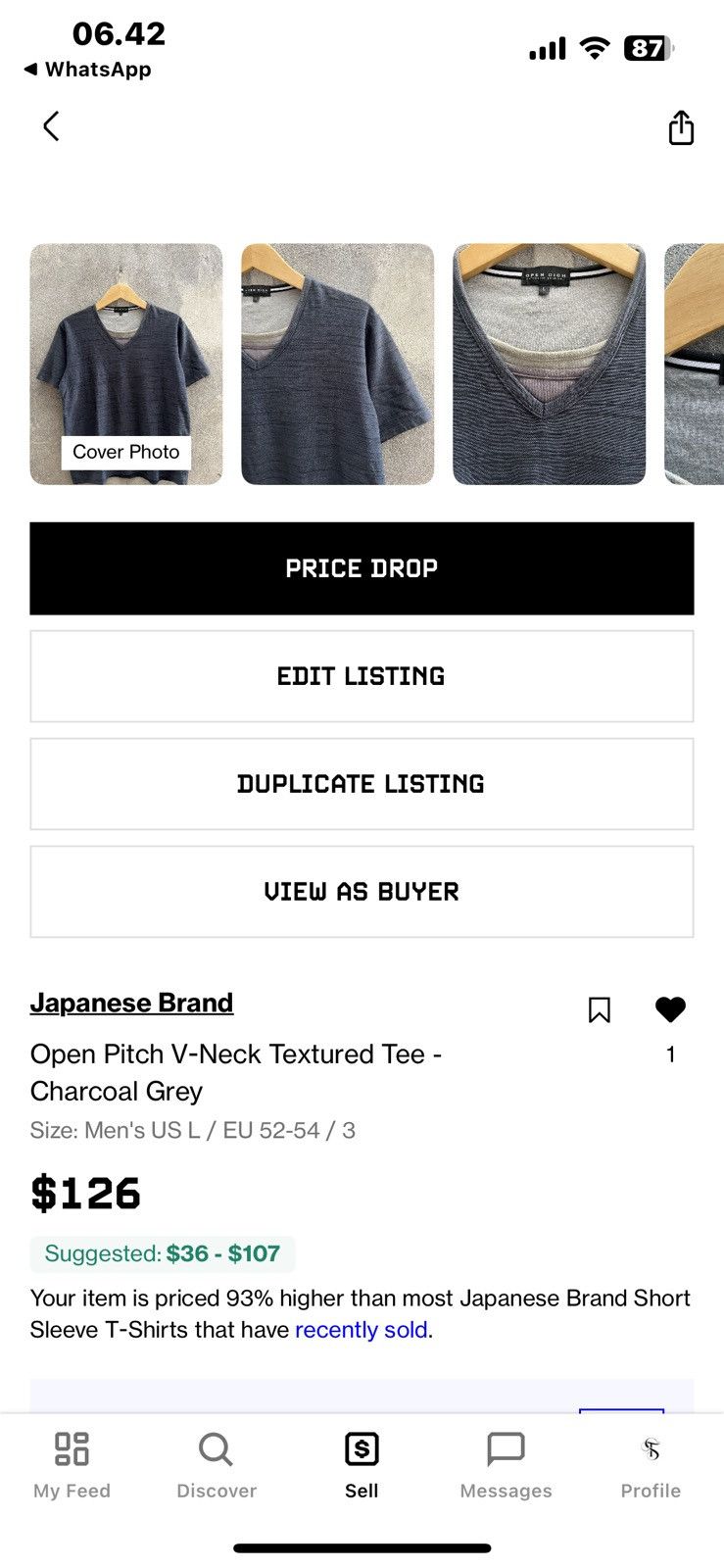
Task: Open the Japanese Brand link
Action: (x=131, y=1003)
